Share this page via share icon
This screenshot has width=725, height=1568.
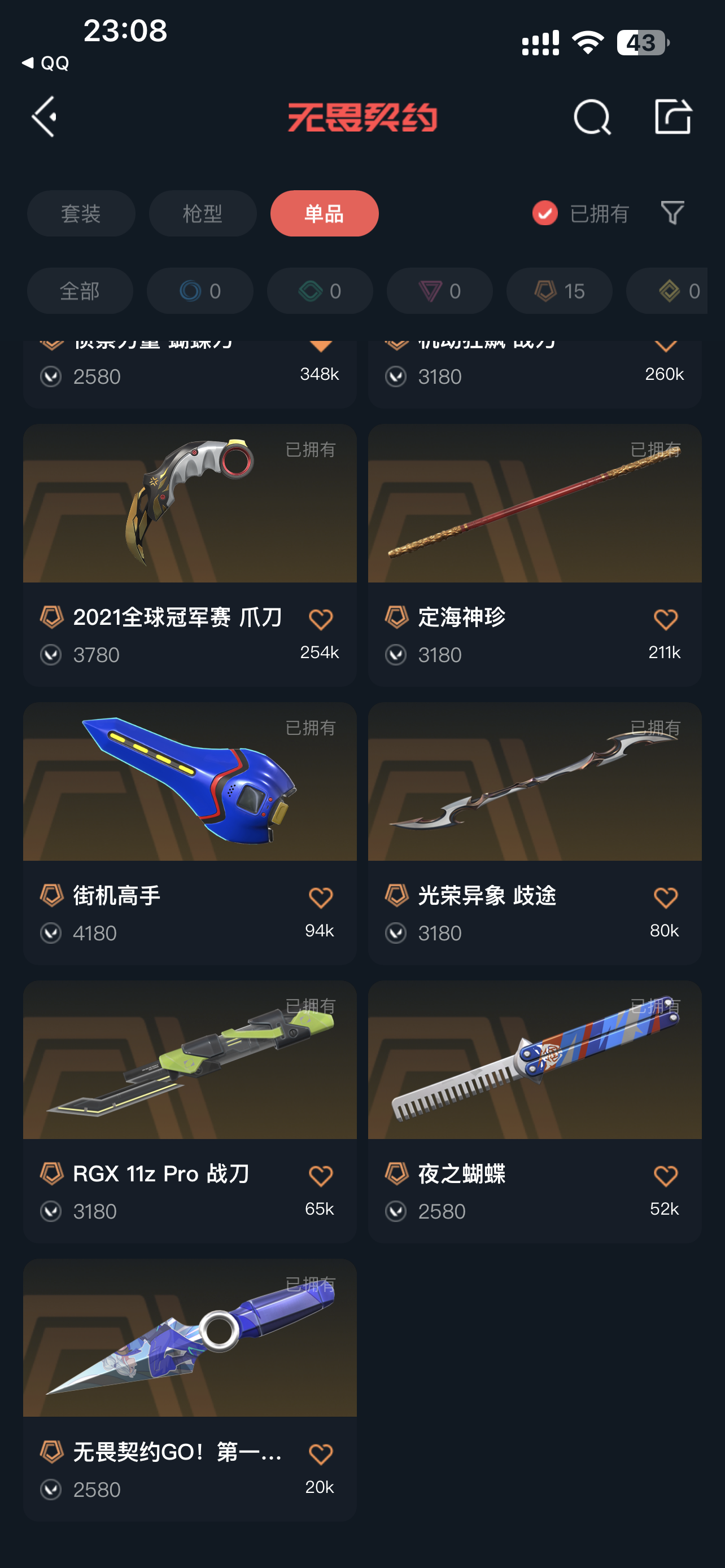pos(672,116)
